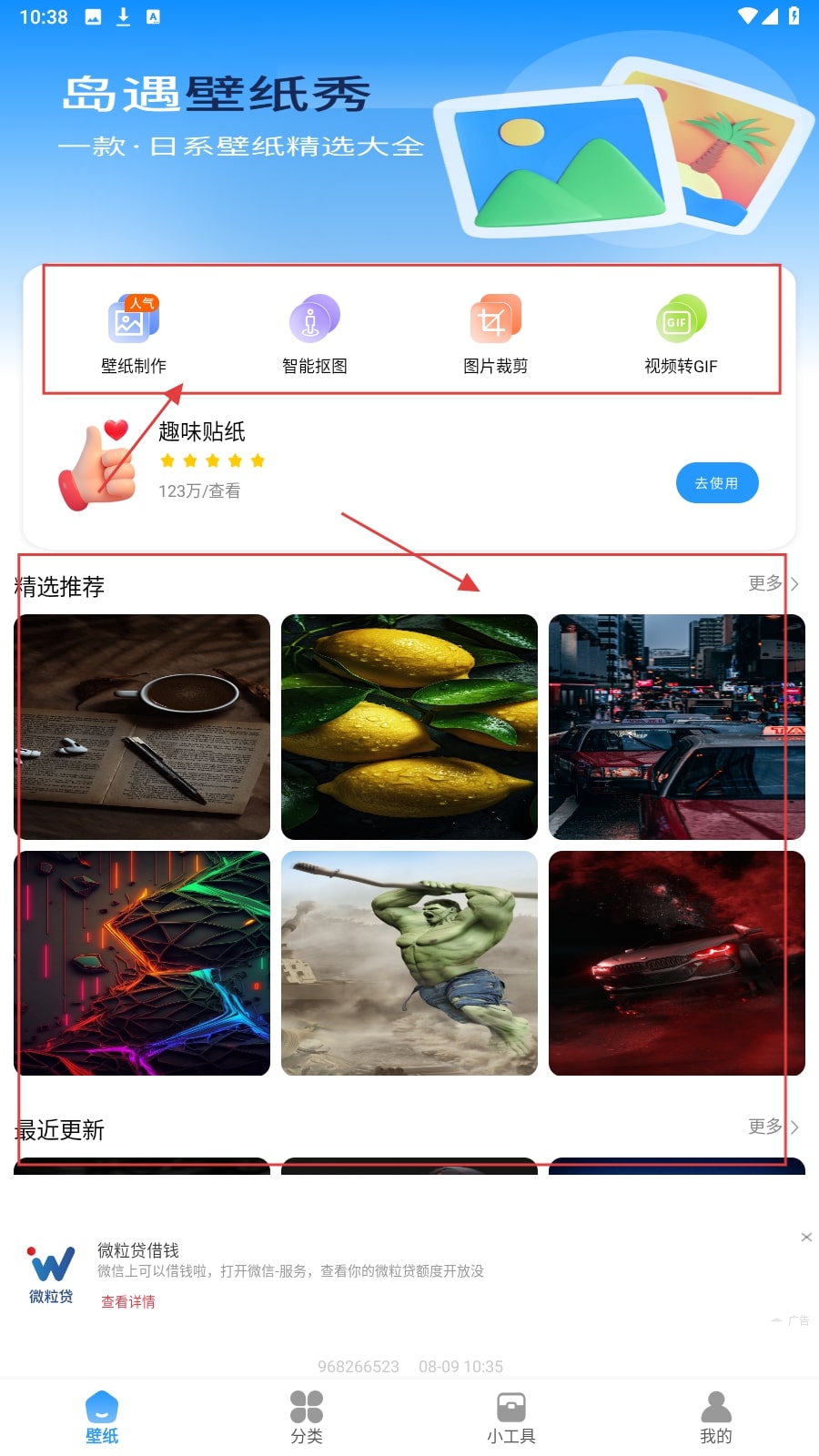
Task: Open the 分类 categories tab icon
Action: (x=306, y=1406)
